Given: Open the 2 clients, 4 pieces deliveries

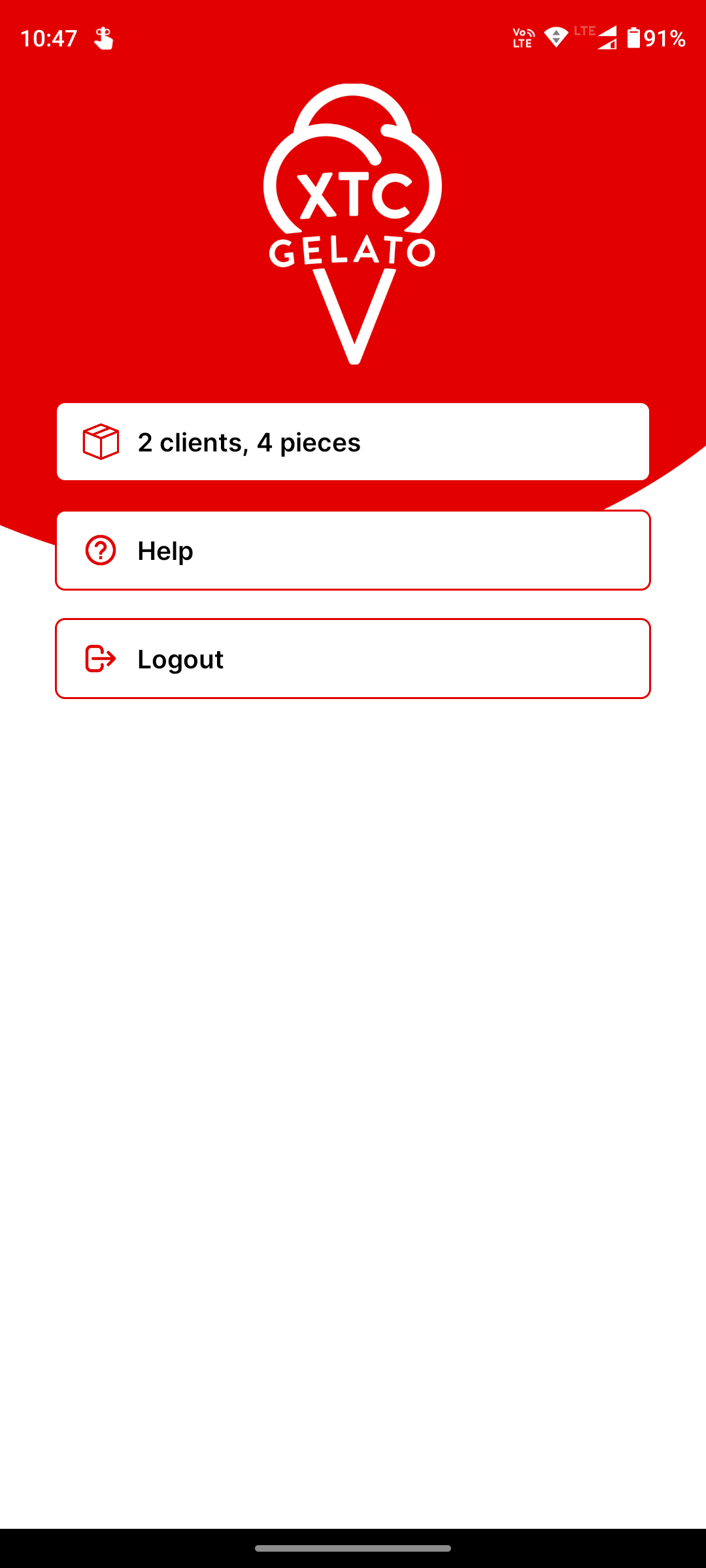Looking at the screenshot, I should [353, 442].
